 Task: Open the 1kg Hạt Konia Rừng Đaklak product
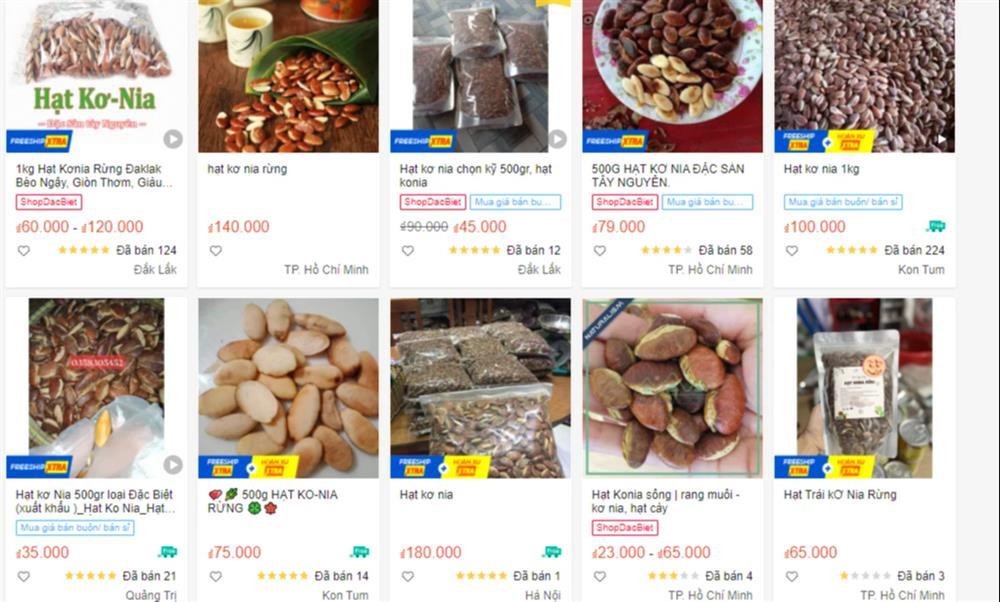coord(95,175)
